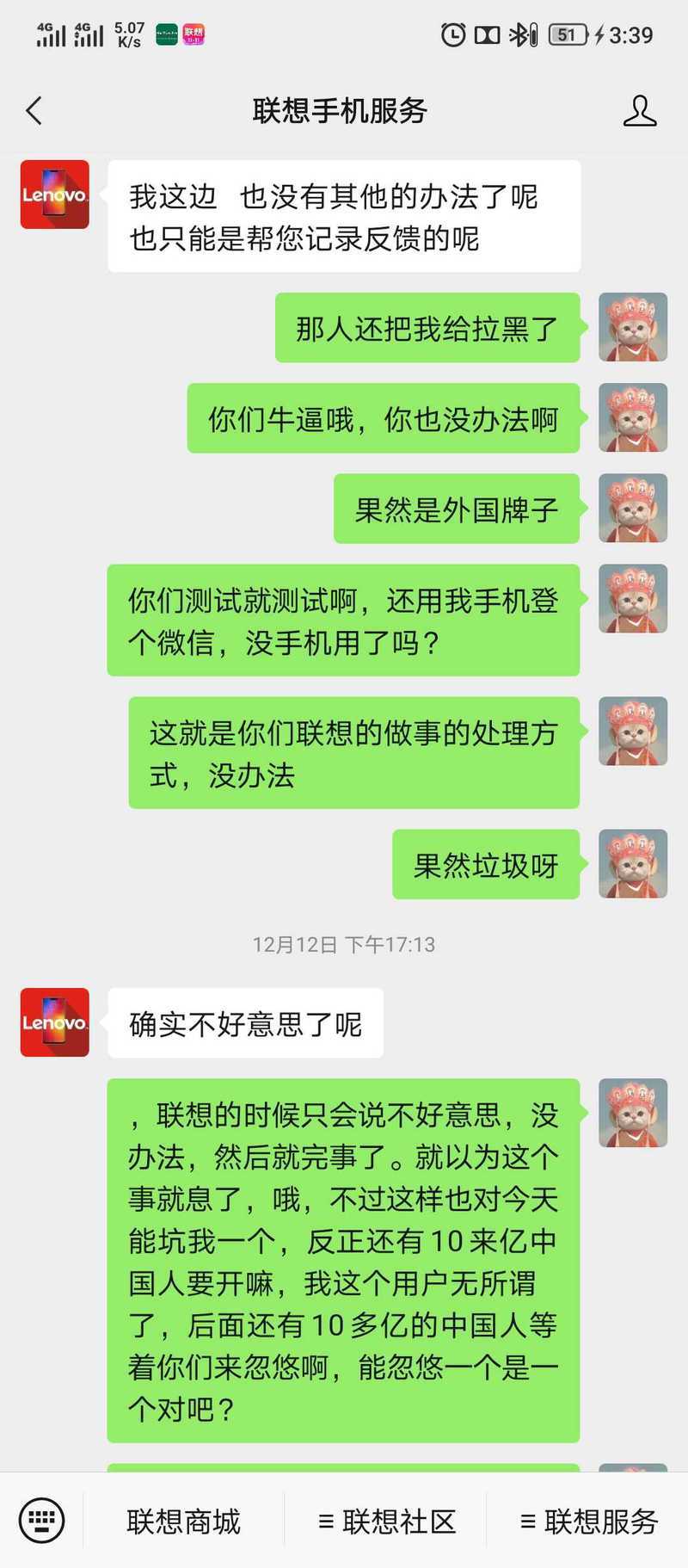Expand the 联想社区 menu
The width and height of the screenshot is (688, 1568).
[386, 1521]
